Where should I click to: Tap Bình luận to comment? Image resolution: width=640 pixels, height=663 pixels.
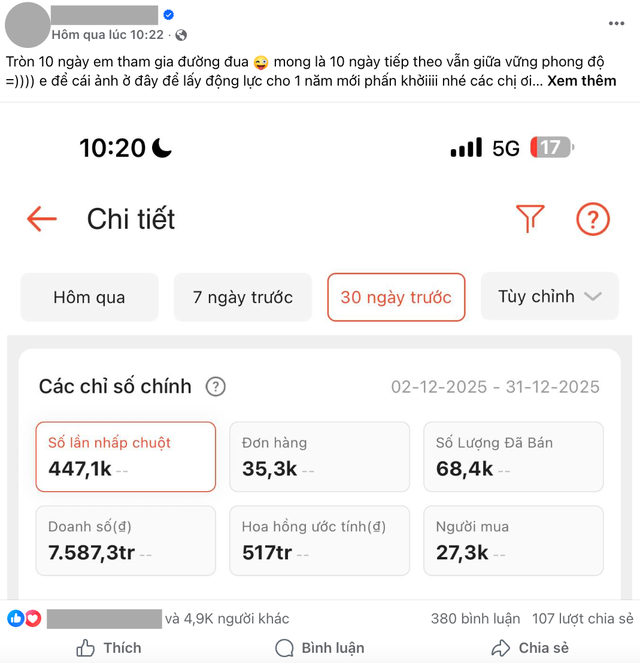319,648
